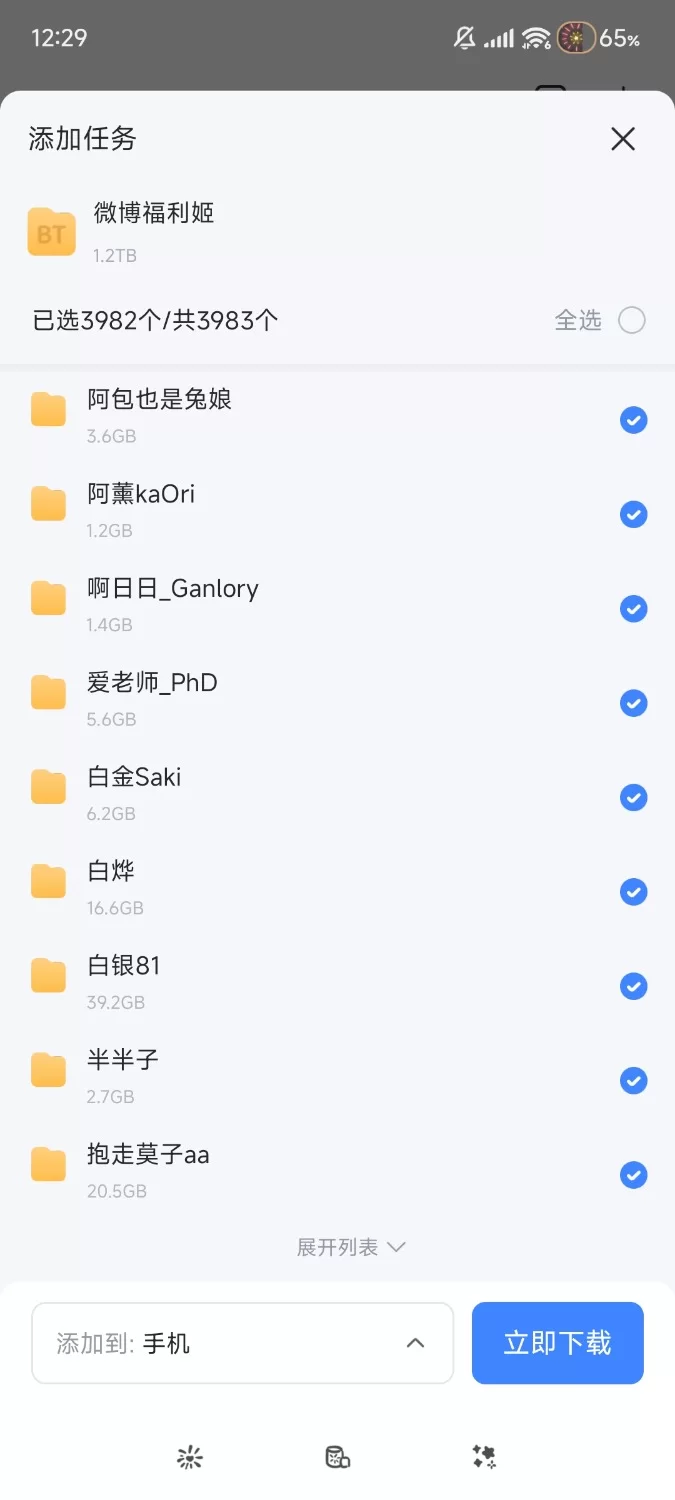
Task: Open the 添加到: 手机 destination dropdown
Action: [x=242, y=1343]
